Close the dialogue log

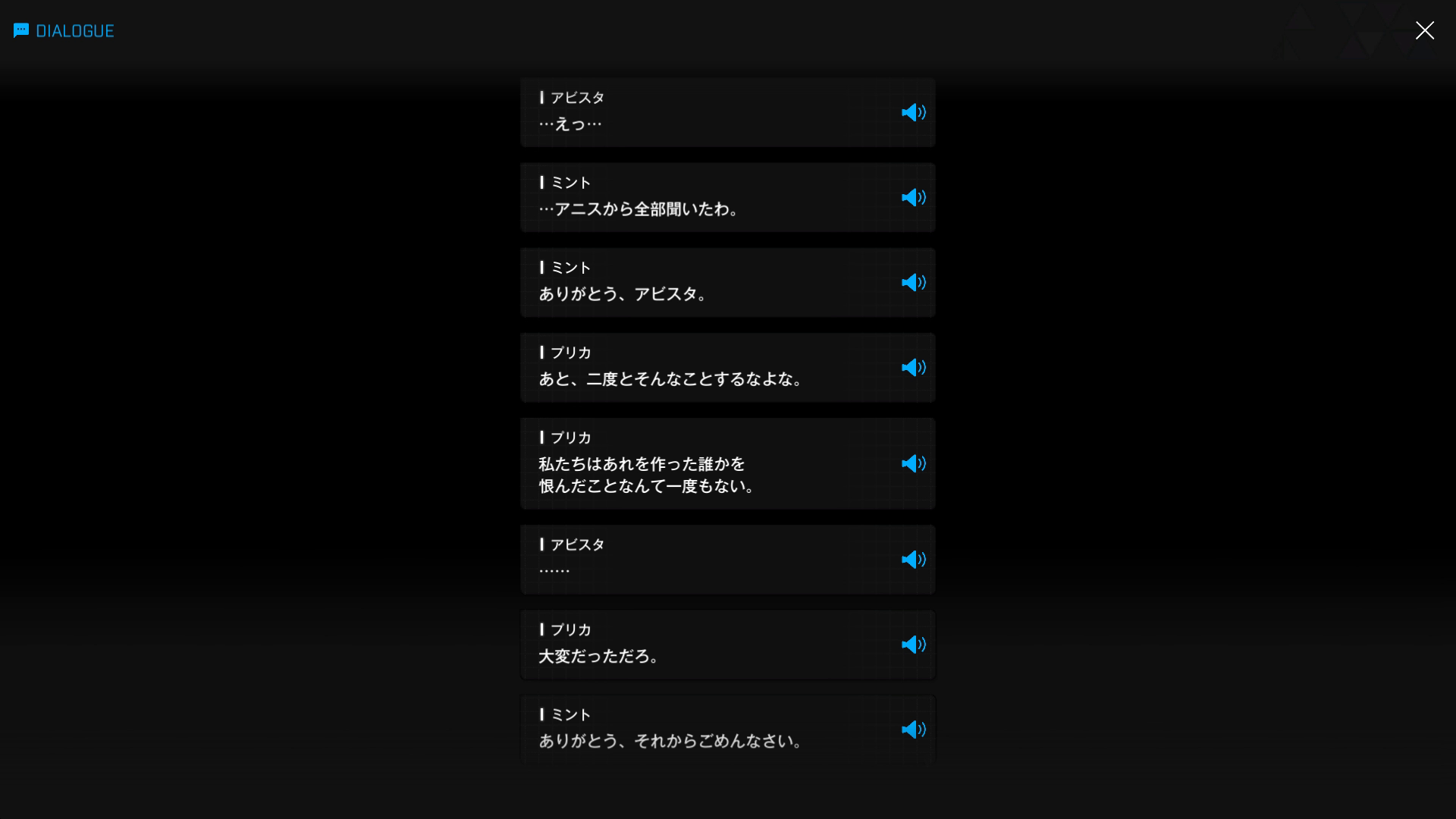click(1424, 30)
